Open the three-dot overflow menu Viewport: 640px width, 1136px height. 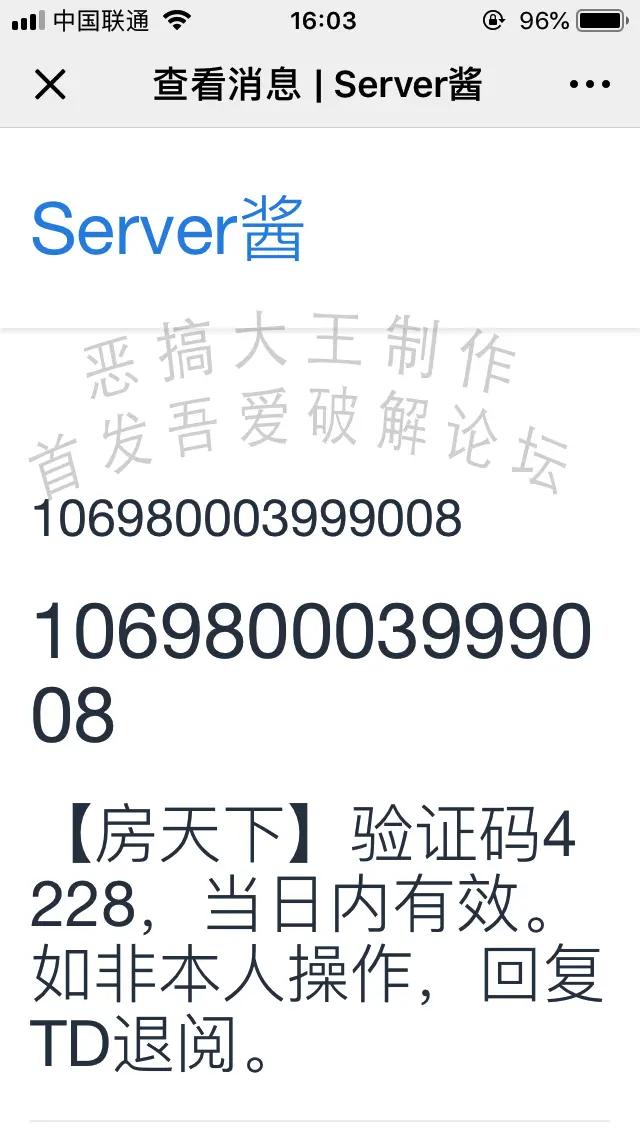pos(589,85)
